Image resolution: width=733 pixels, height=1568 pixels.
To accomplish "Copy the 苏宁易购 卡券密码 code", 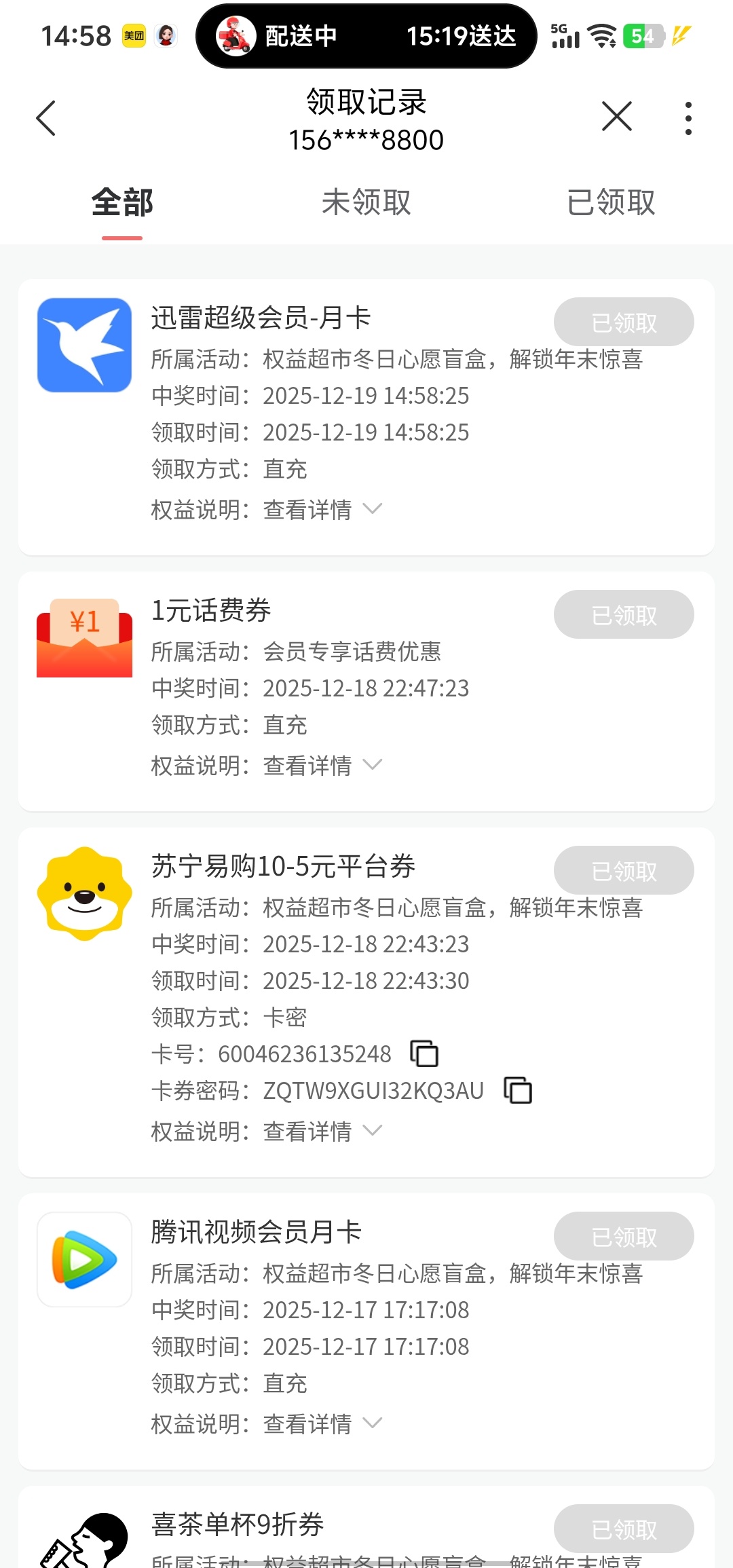I will coord(517,1090).
